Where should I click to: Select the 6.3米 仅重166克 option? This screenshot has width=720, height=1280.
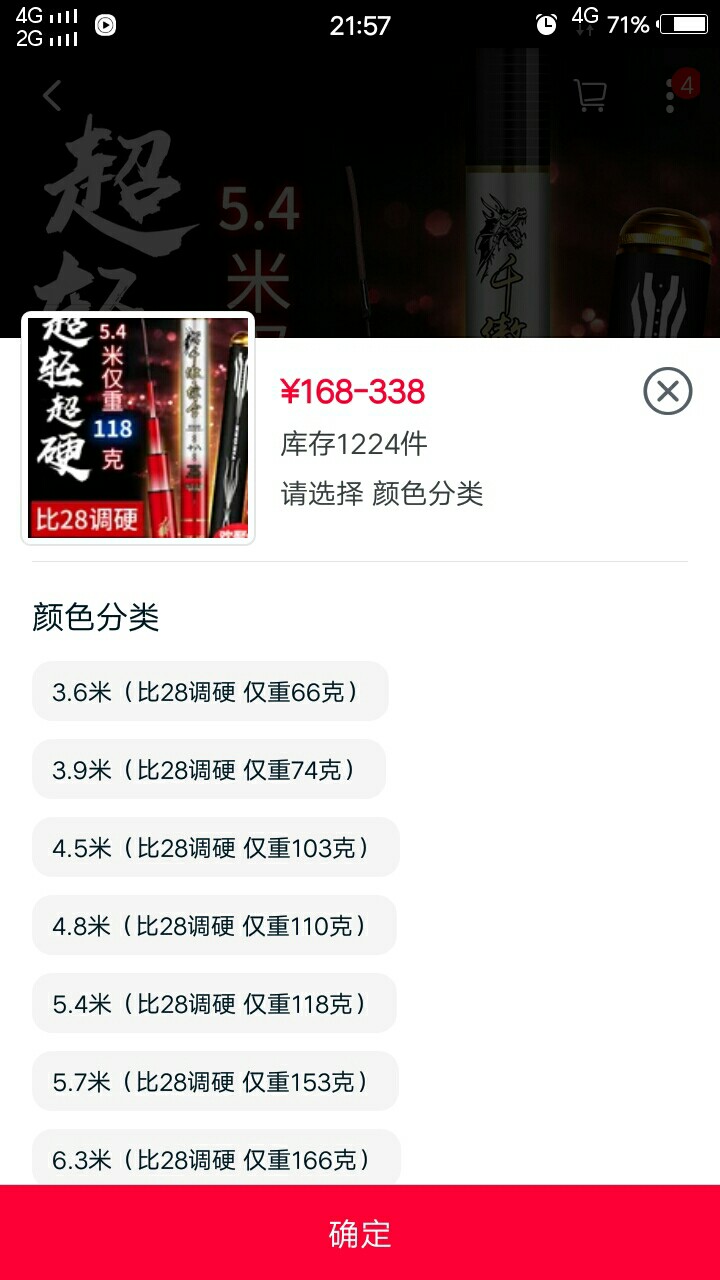coord(216,1157)
